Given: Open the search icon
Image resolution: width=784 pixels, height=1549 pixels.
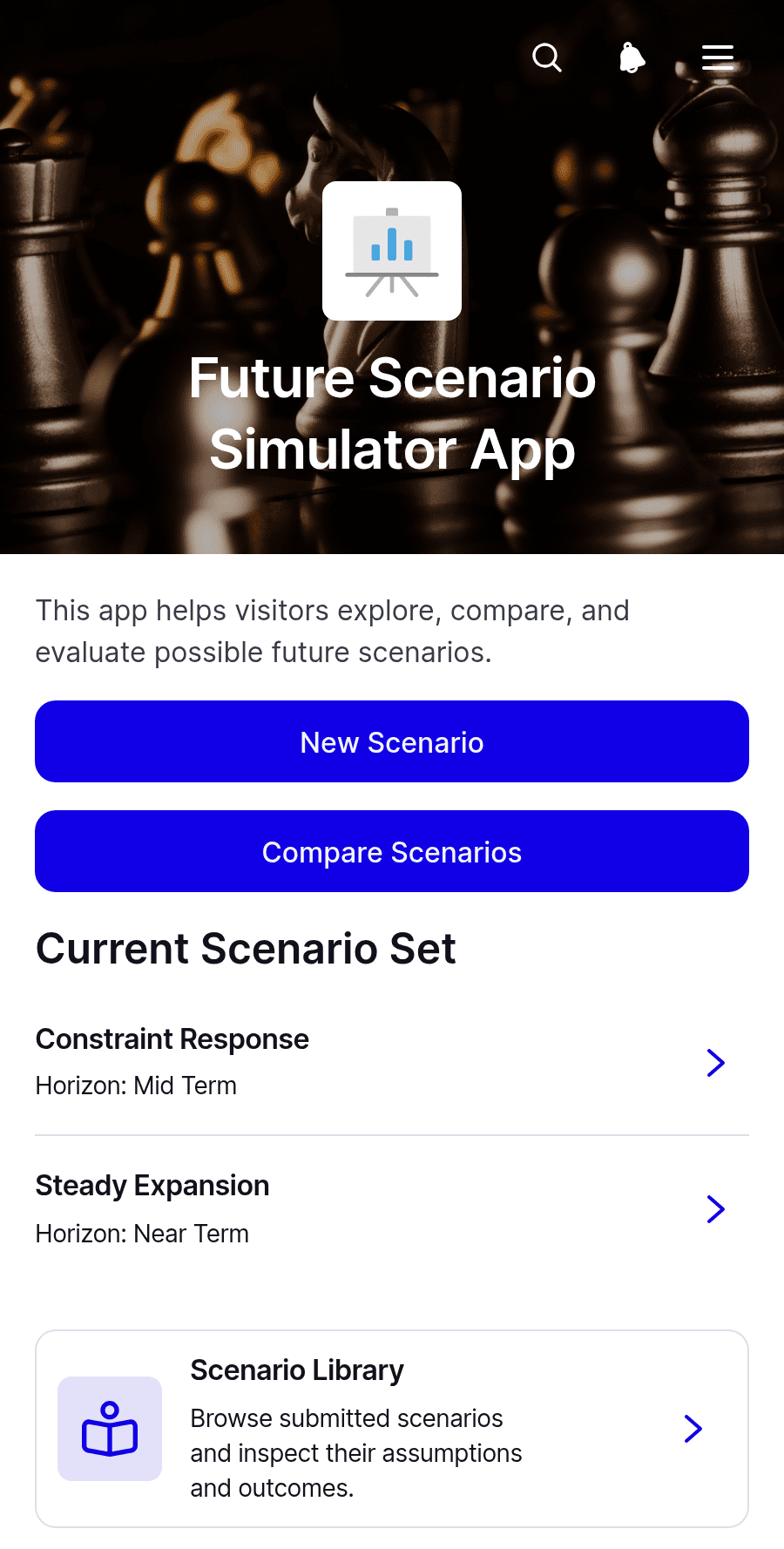Looking at the screenshot, I should [x=547, y=57].
